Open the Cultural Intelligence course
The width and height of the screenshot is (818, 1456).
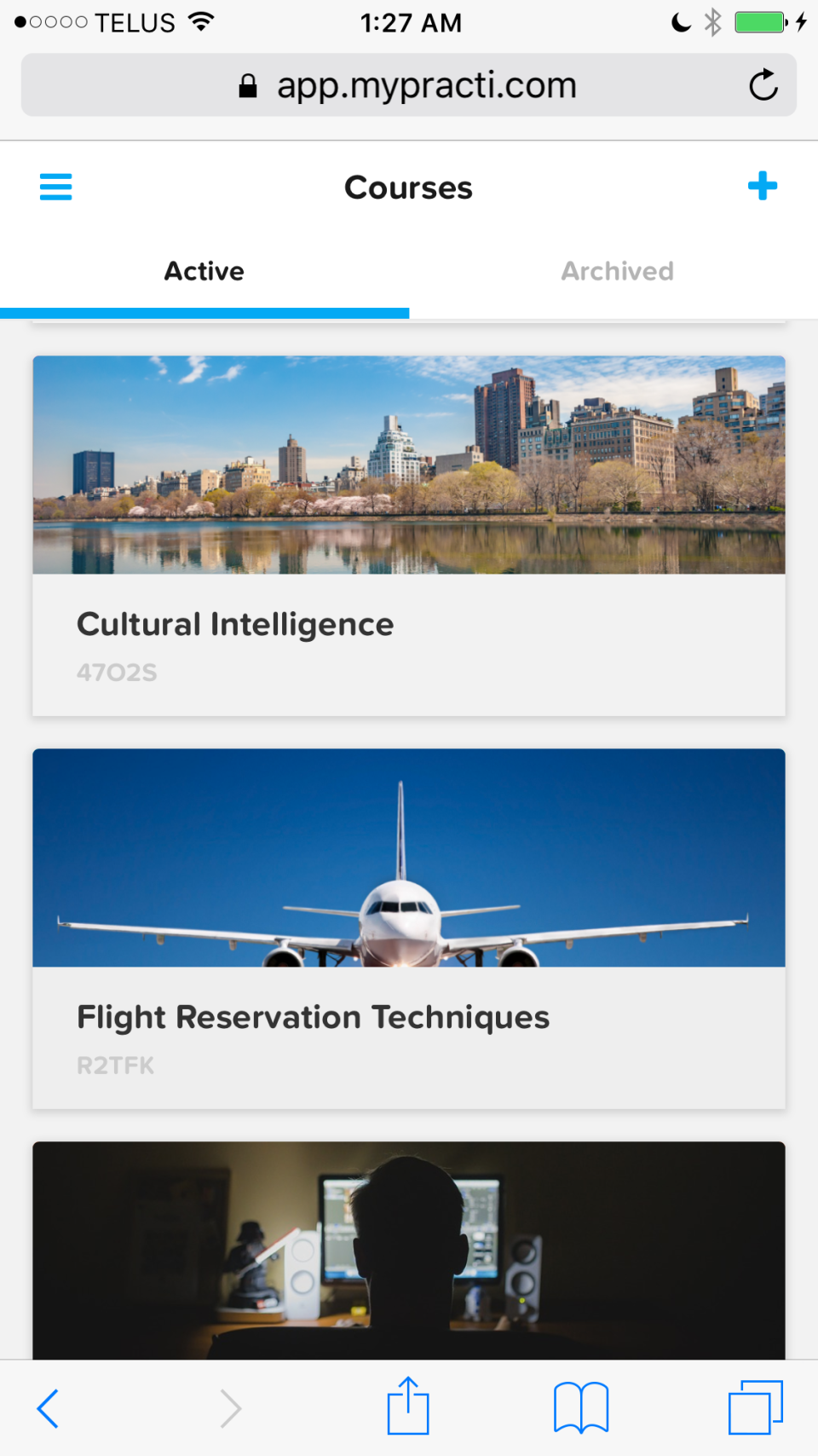click(x=408, y=537)
